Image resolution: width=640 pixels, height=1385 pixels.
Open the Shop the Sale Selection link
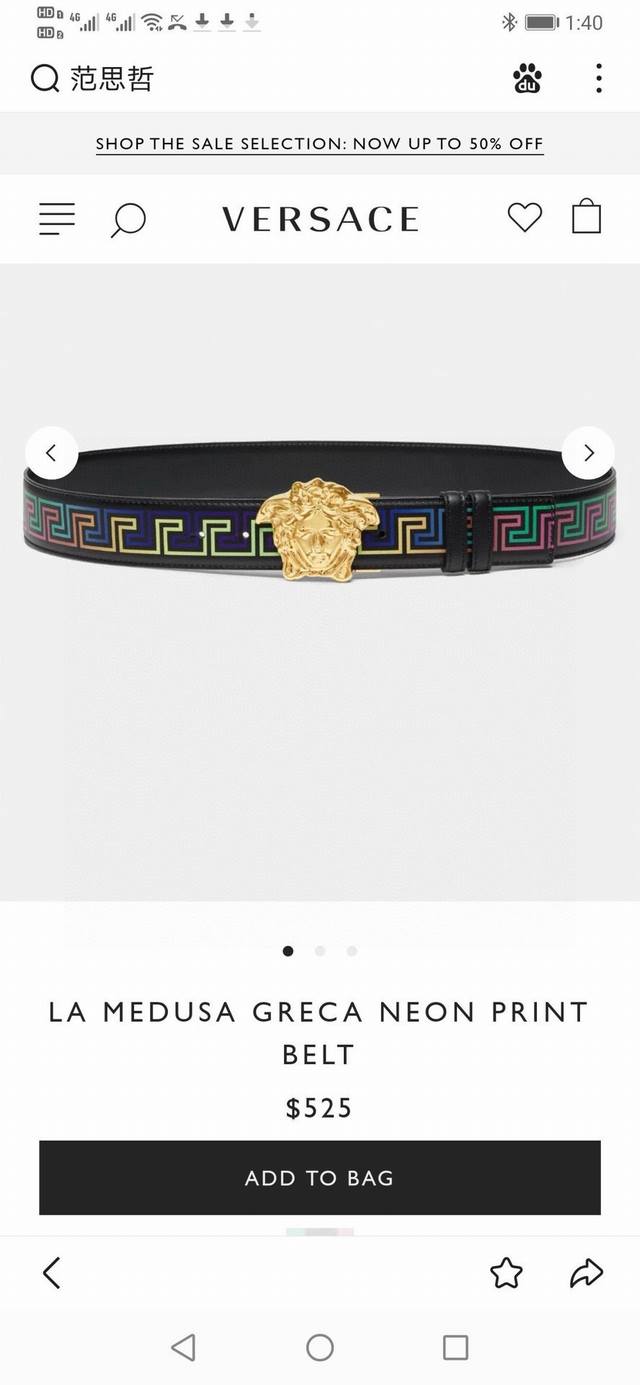click(x=319, y=144)
